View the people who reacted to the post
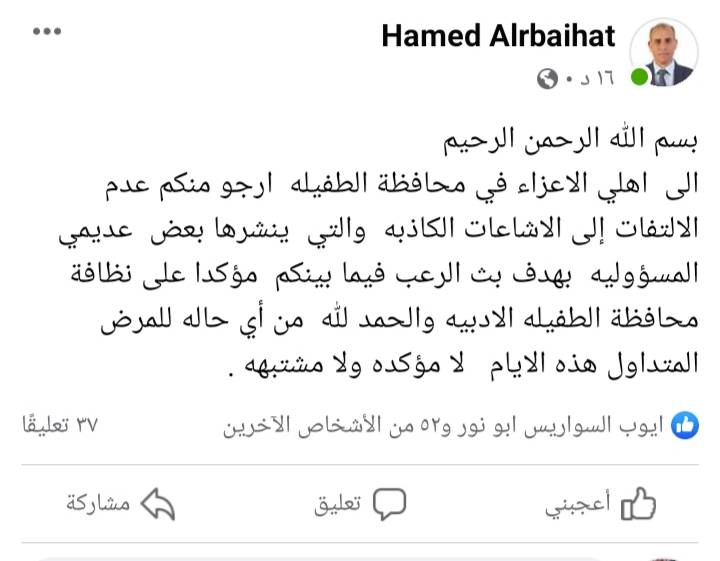720x561 pixels. [460, 425]
